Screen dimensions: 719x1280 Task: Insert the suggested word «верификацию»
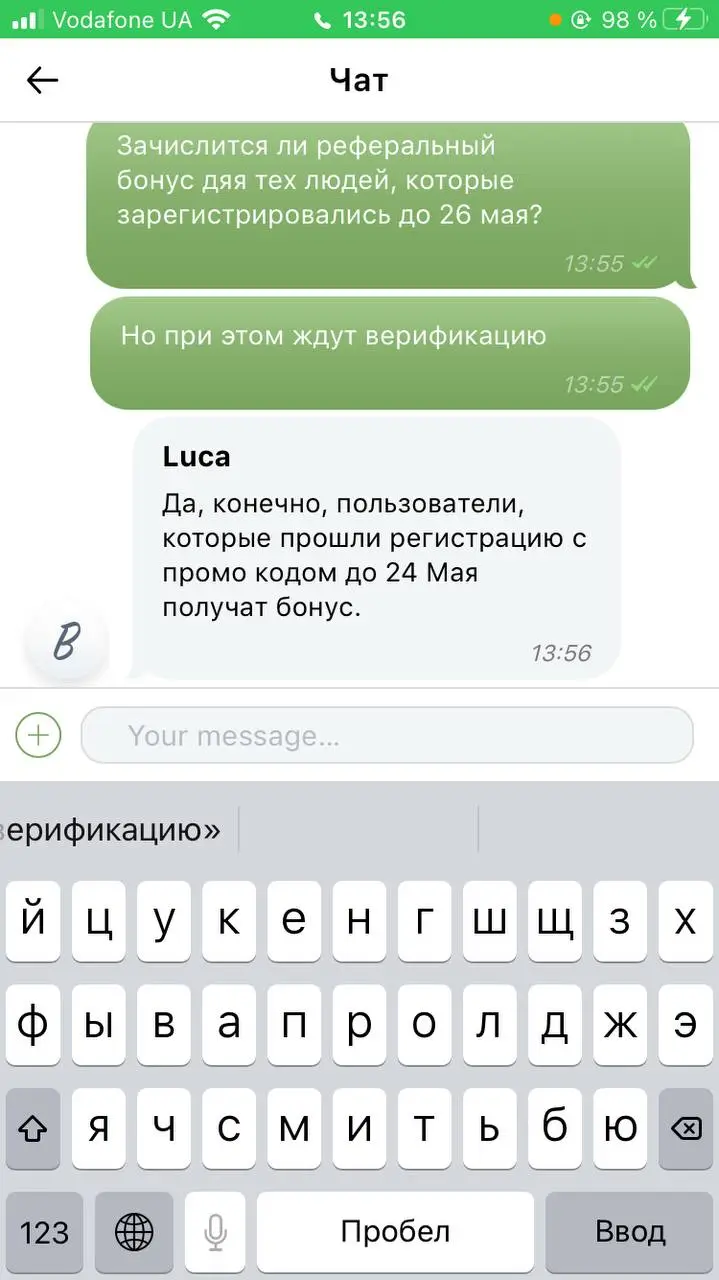(x=111, y=829)
